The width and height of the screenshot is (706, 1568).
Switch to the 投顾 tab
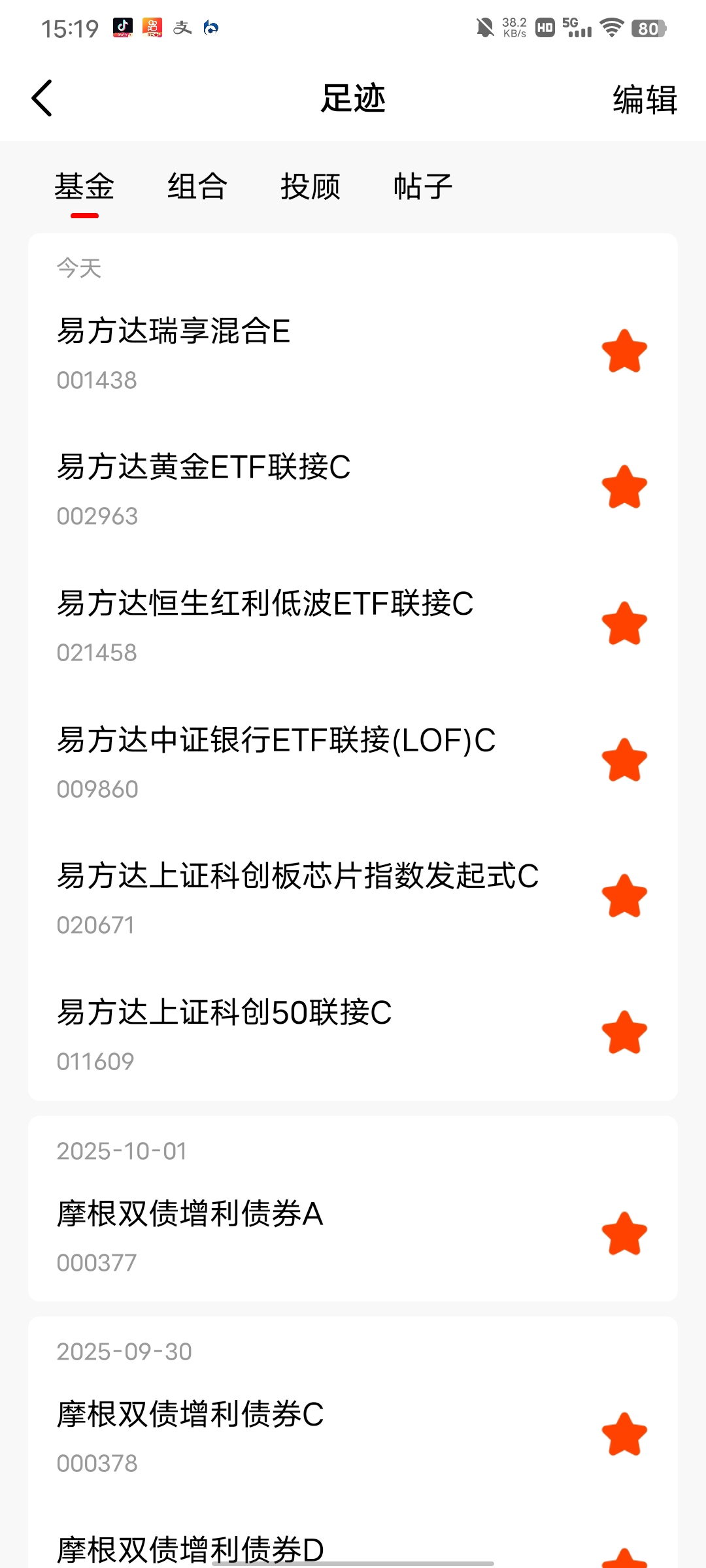[x=310, y=187]
